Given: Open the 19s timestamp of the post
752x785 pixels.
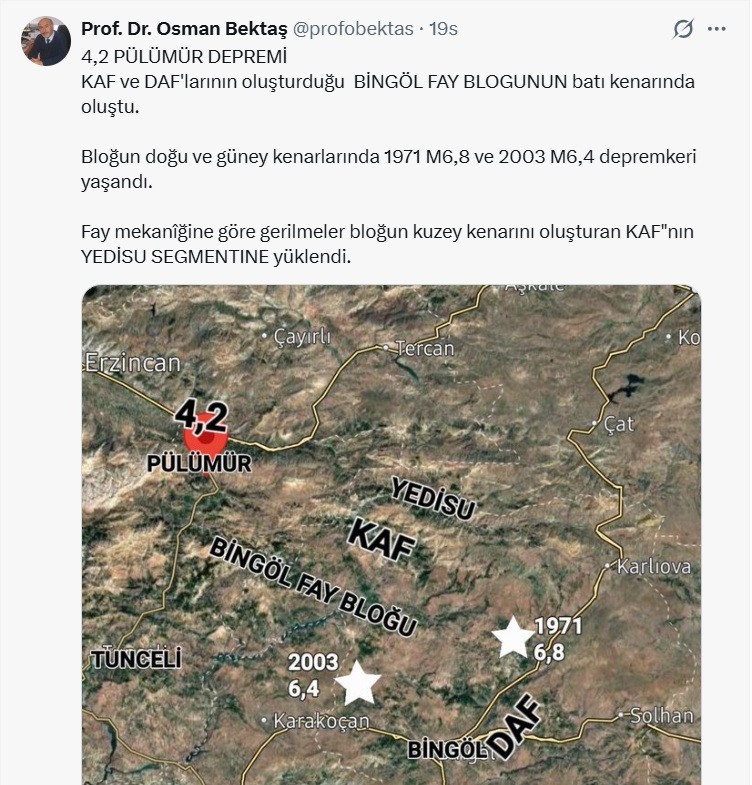Looking at the screenshot, I should pyautogui.click(x=443, y=29).
